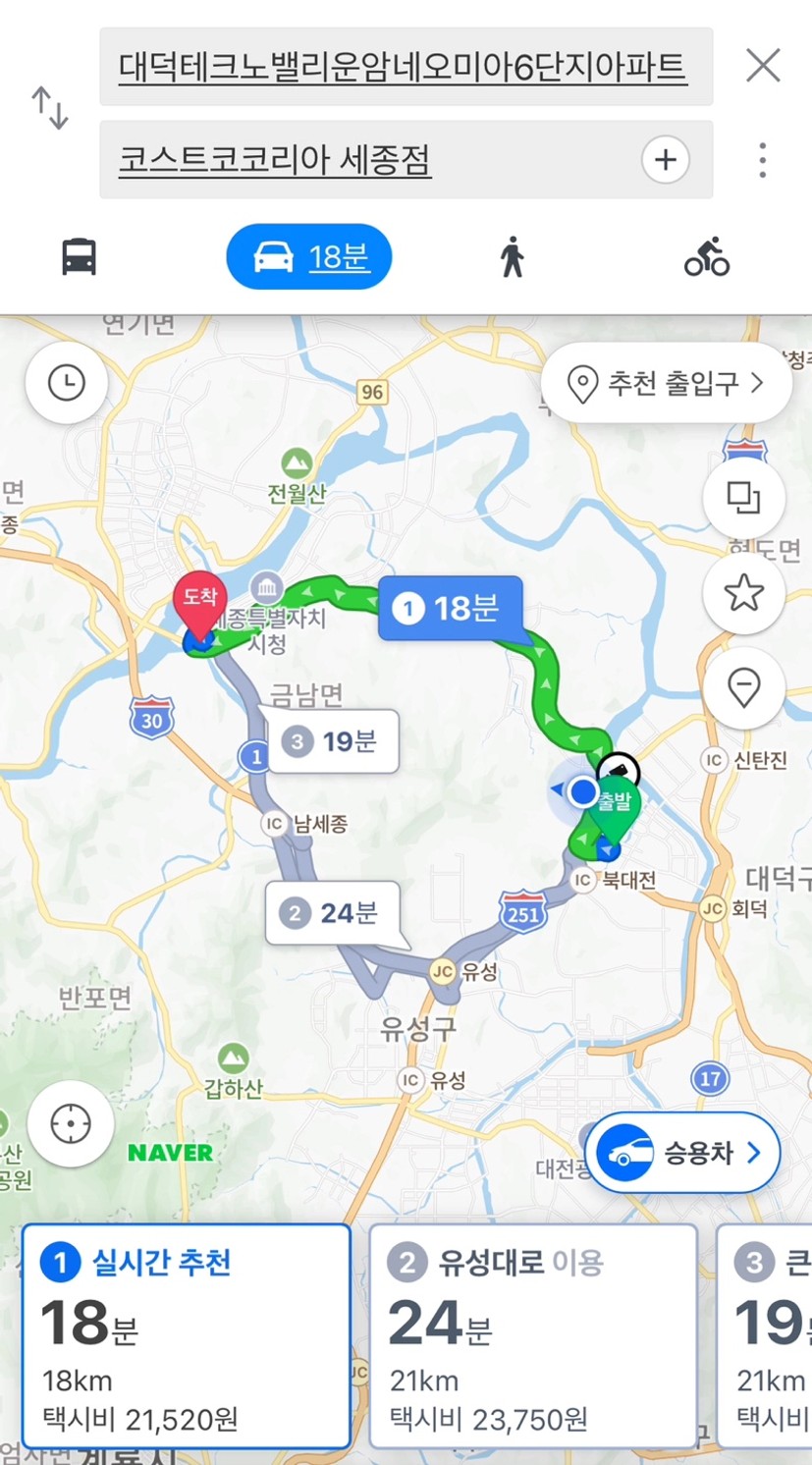Switch to walking directions
The image size is (812, 1465).
coord(512,257)
